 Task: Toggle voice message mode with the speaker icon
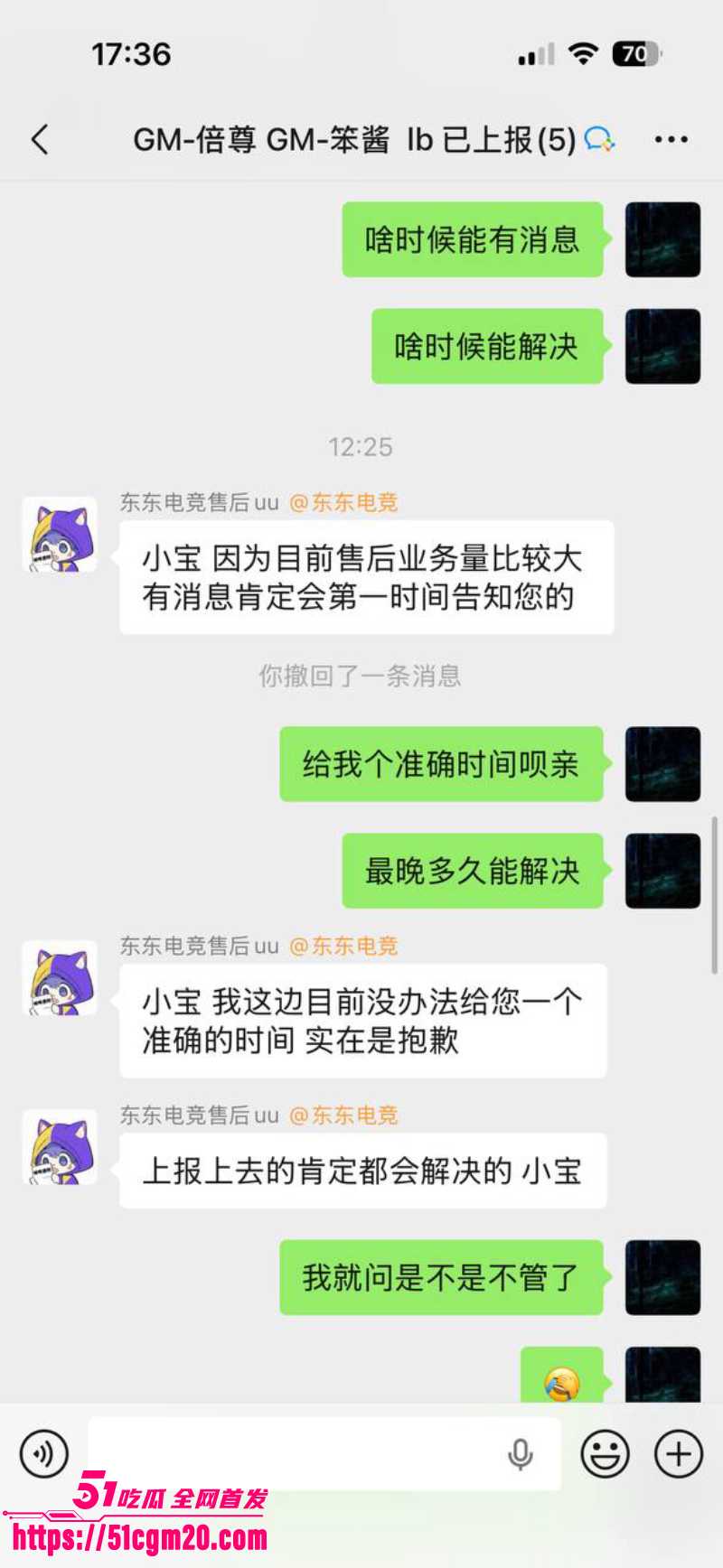[43, 1454]
